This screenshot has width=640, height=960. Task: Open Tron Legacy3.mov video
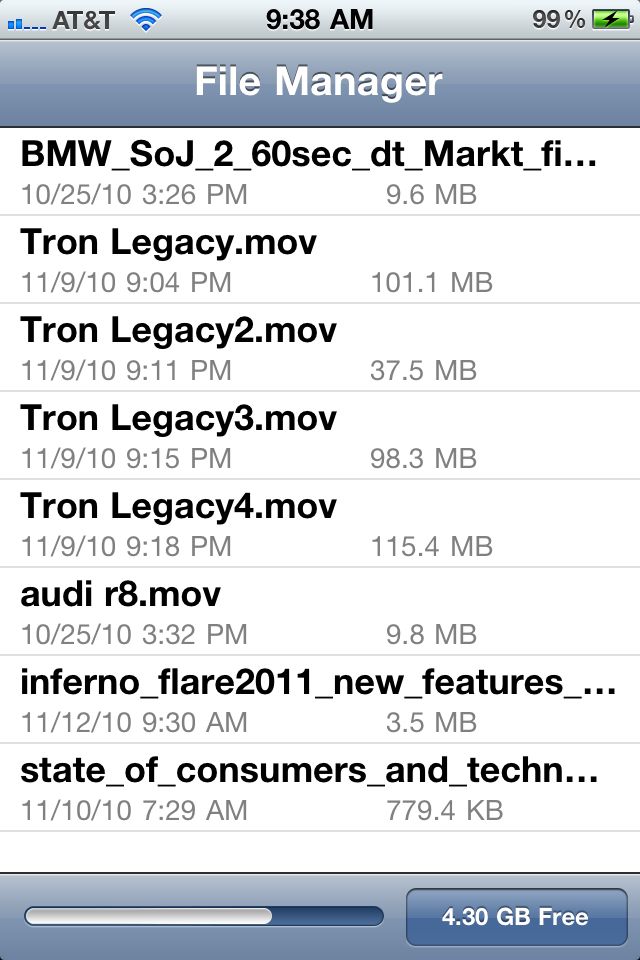pyautogui.click(x=310, y=435)
